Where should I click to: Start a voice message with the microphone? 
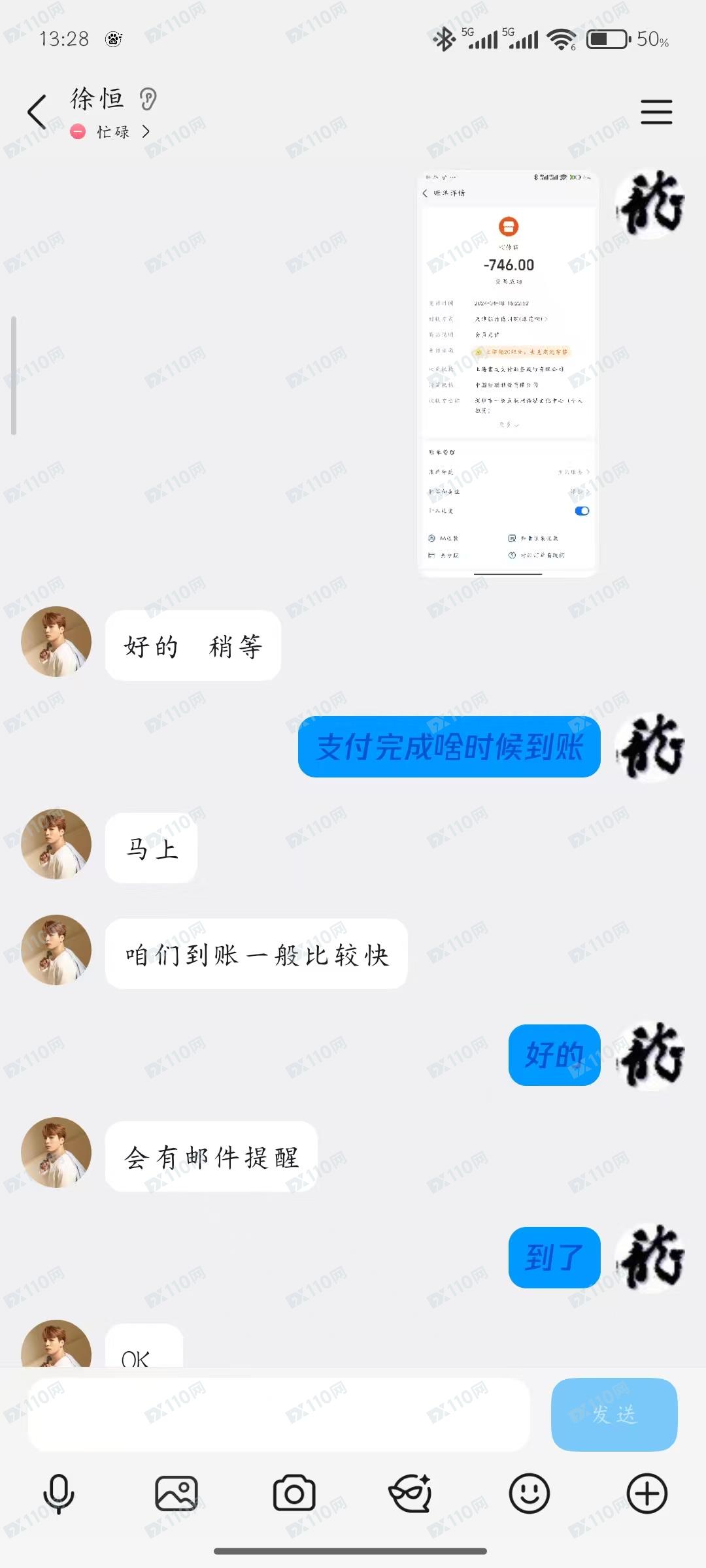point(59,1494)
